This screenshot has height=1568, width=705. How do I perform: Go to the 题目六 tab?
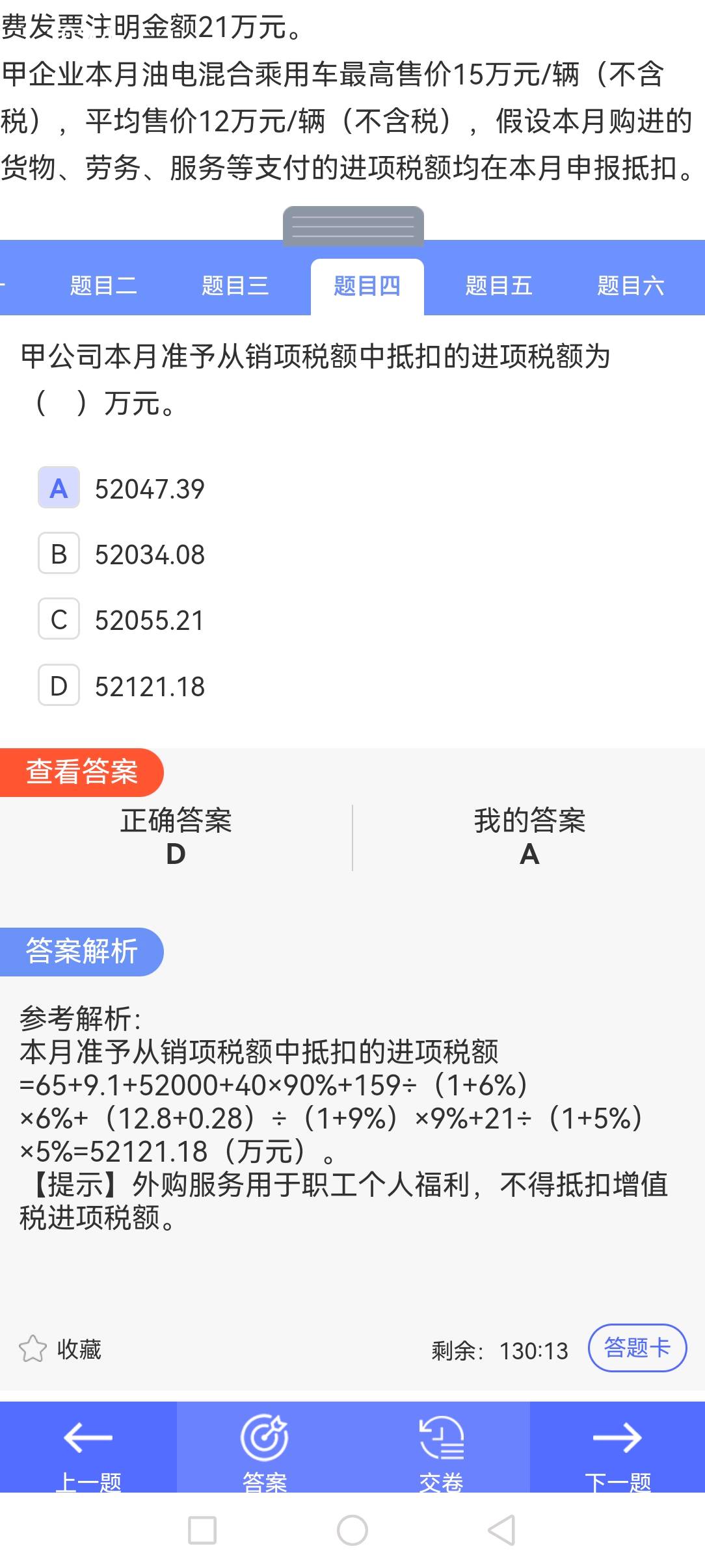630,286
